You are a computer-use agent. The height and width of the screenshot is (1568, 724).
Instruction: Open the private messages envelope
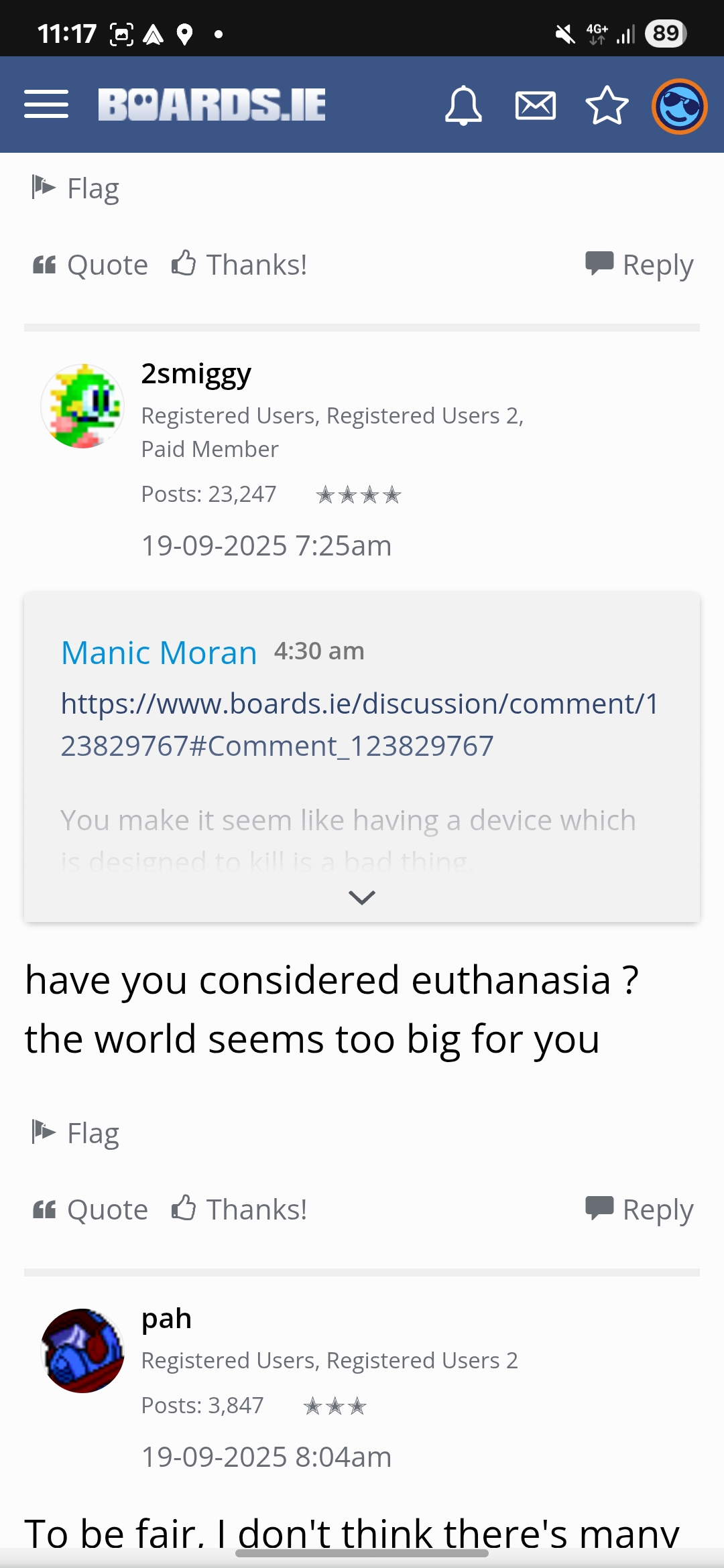click(535, 106)
